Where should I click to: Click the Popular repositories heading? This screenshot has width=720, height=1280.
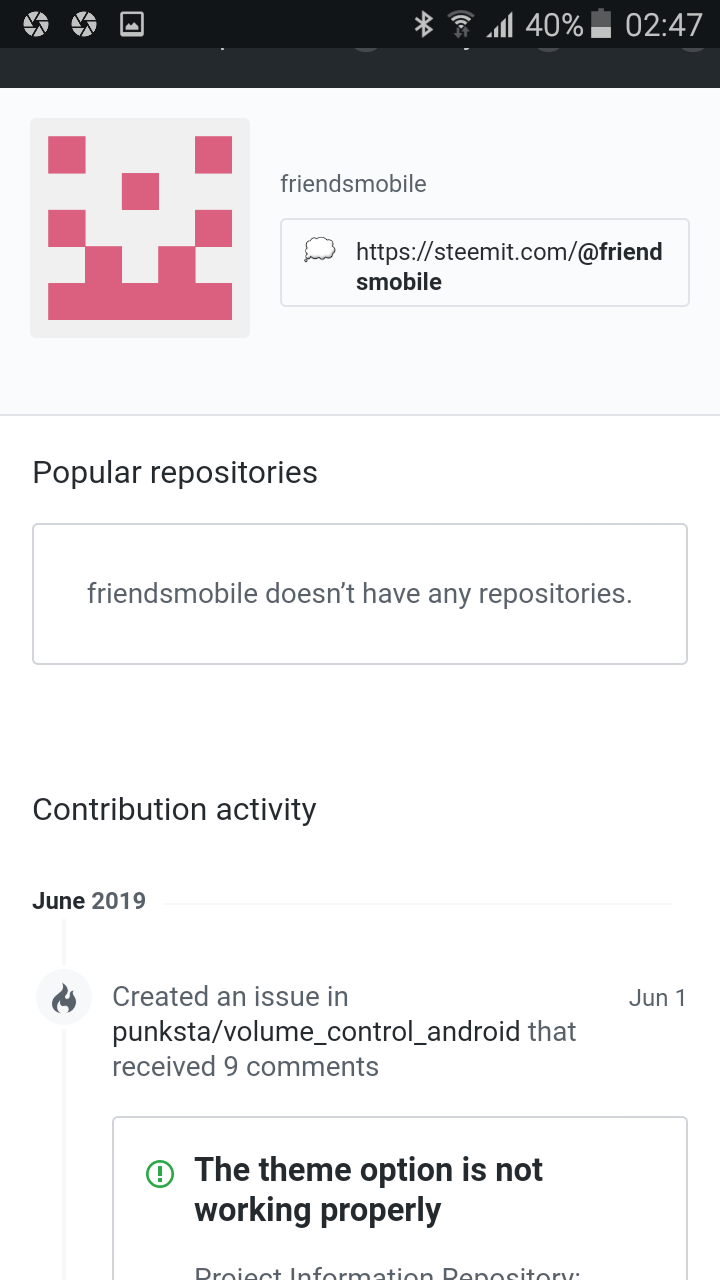tap(174, 471)
